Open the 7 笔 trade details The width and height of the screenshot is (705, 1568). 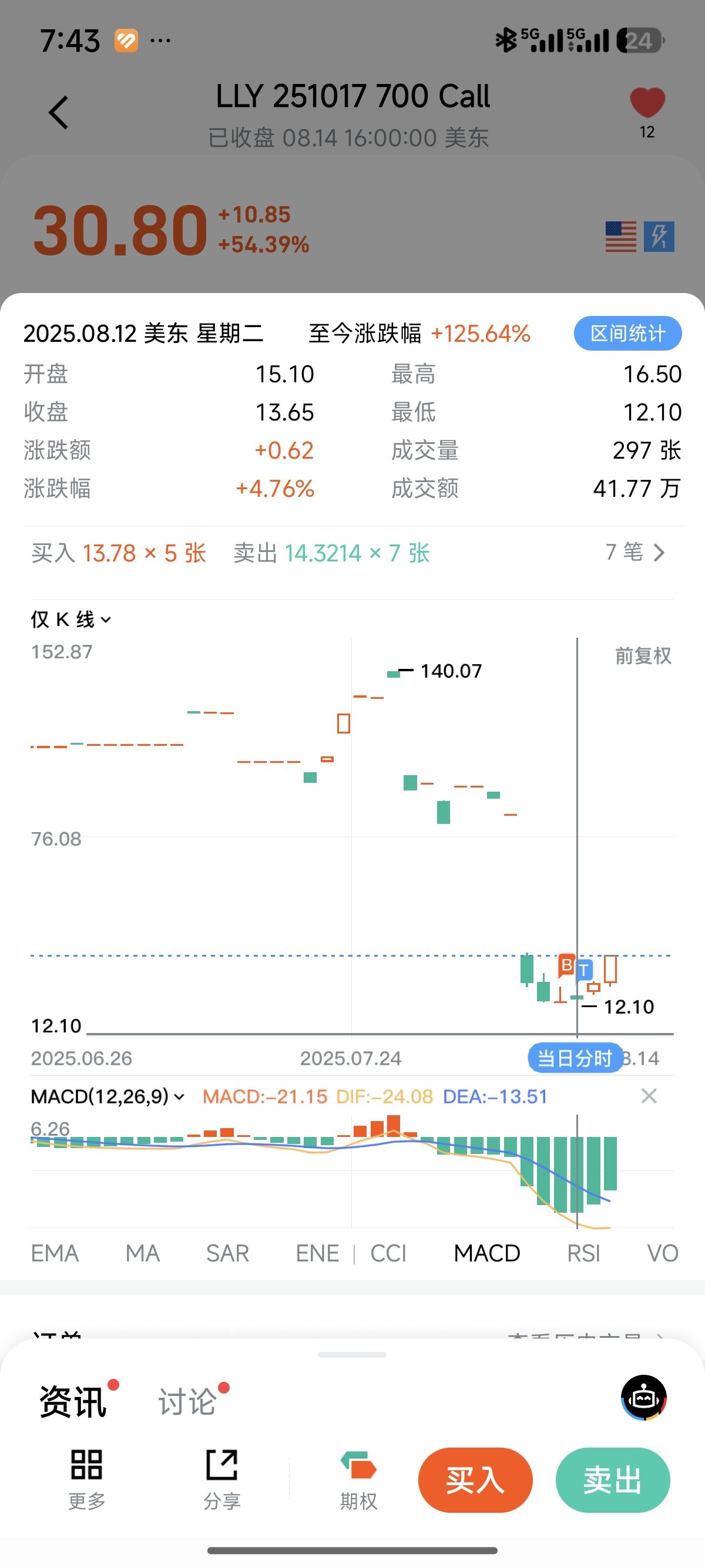tap(635, 552)
